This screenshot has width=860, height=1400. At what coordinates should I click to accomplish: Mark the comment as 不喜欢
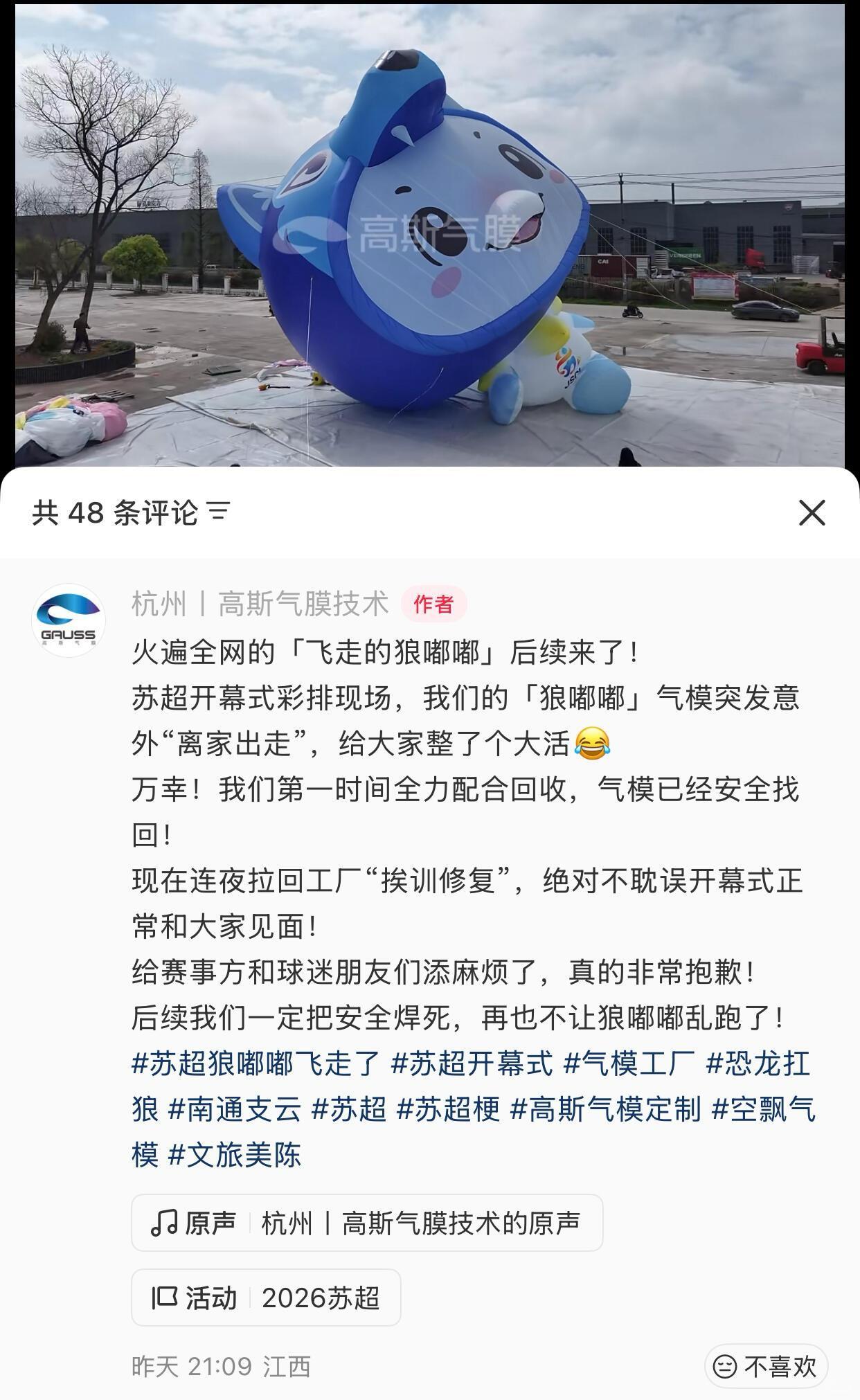766,1366
